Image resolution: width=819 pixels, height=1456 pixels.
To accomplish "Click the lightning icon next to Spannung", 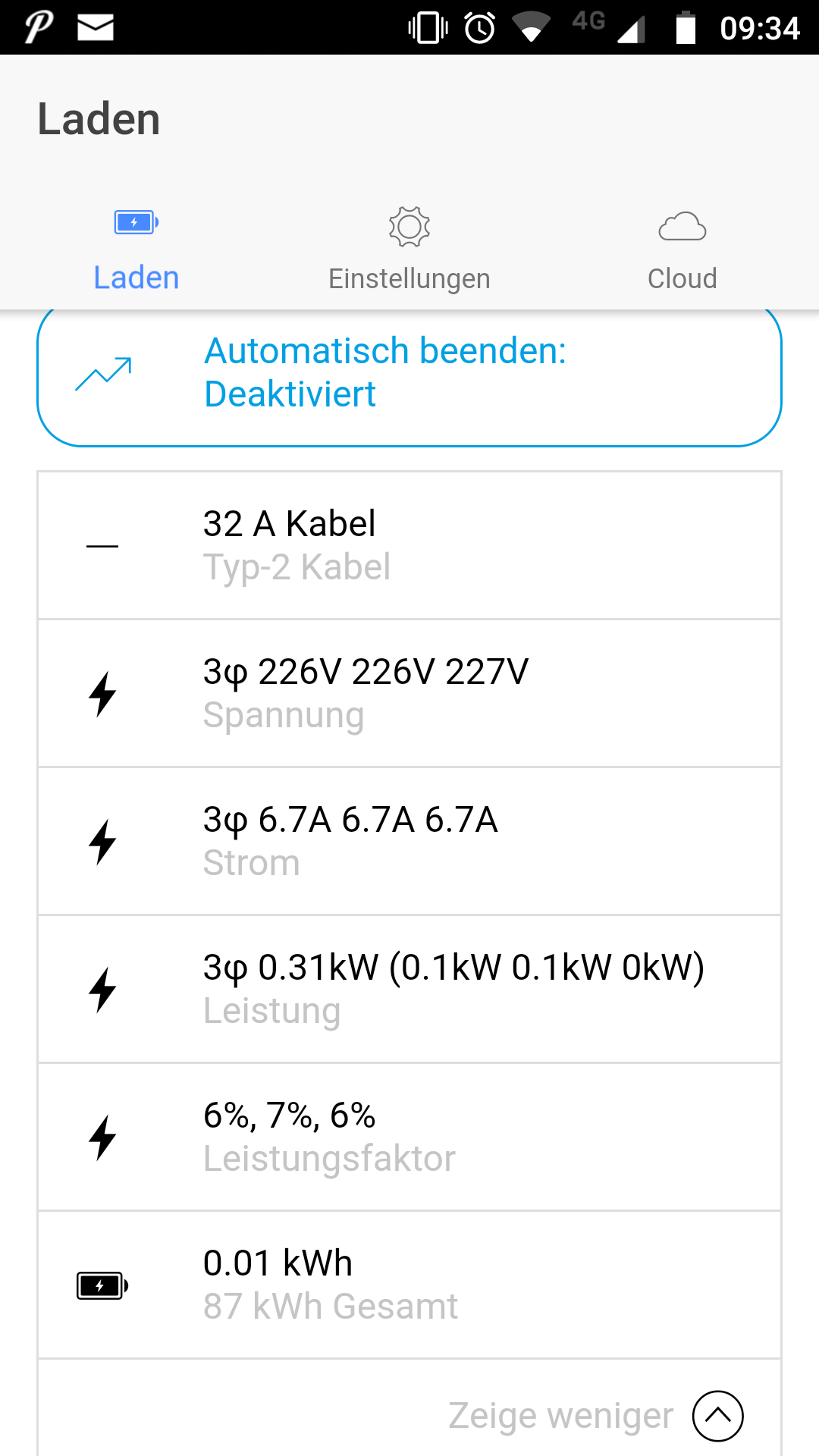I will (x=102, y=692).
